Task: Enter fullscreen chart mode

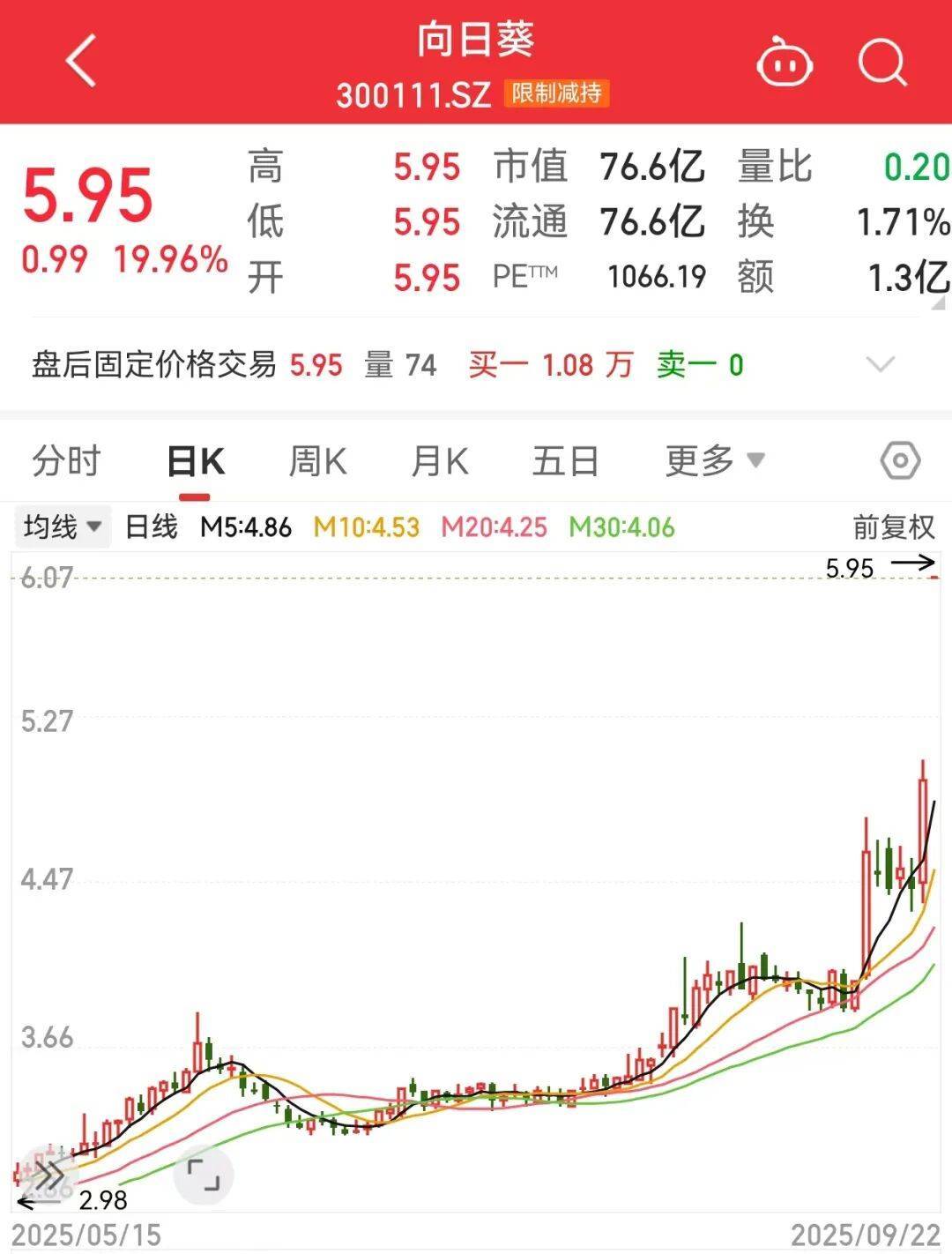Action: (202, 1176)
